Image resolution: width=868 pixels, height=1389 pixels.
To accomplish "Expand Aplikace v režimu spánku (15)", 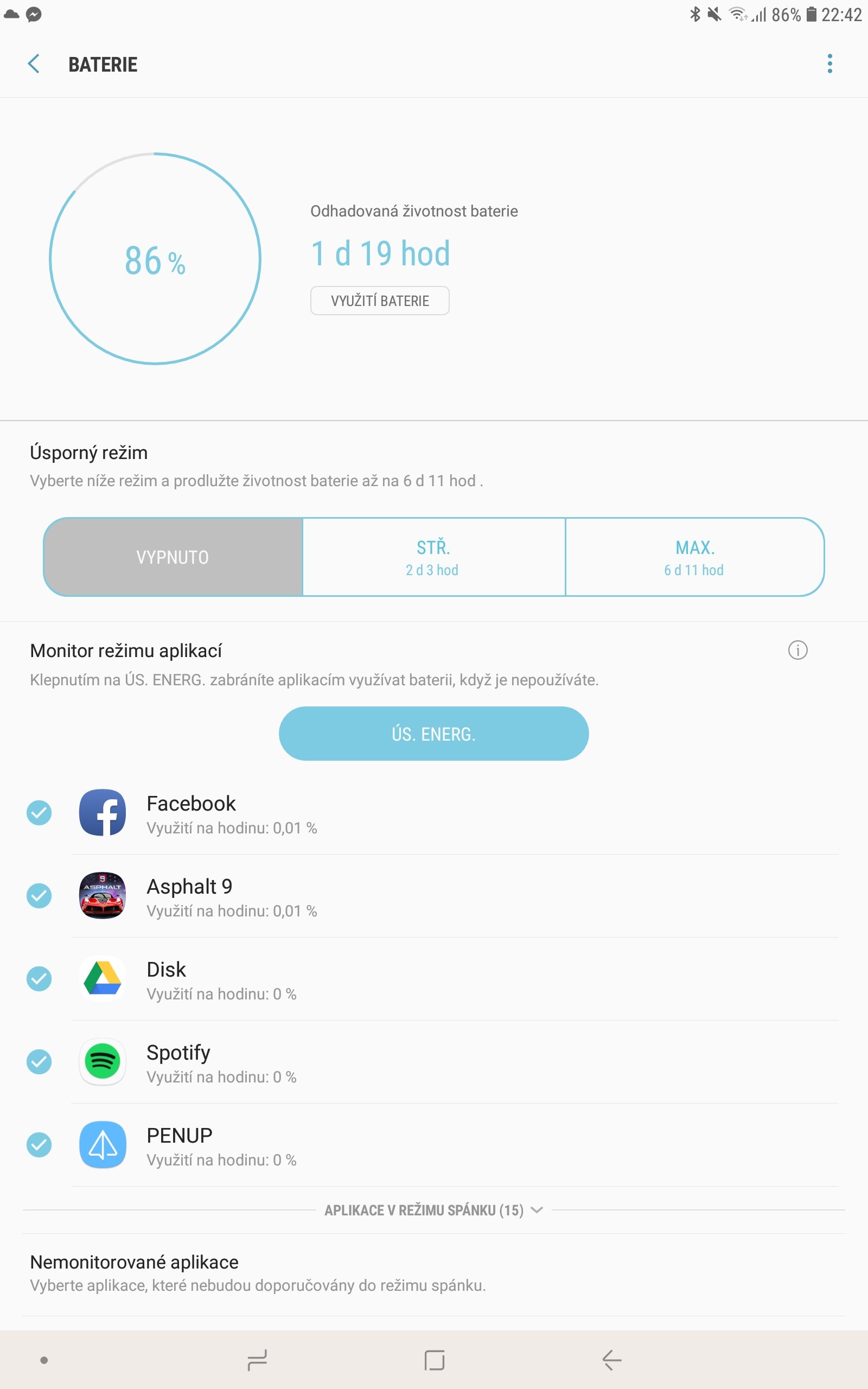I will 433,1210.
